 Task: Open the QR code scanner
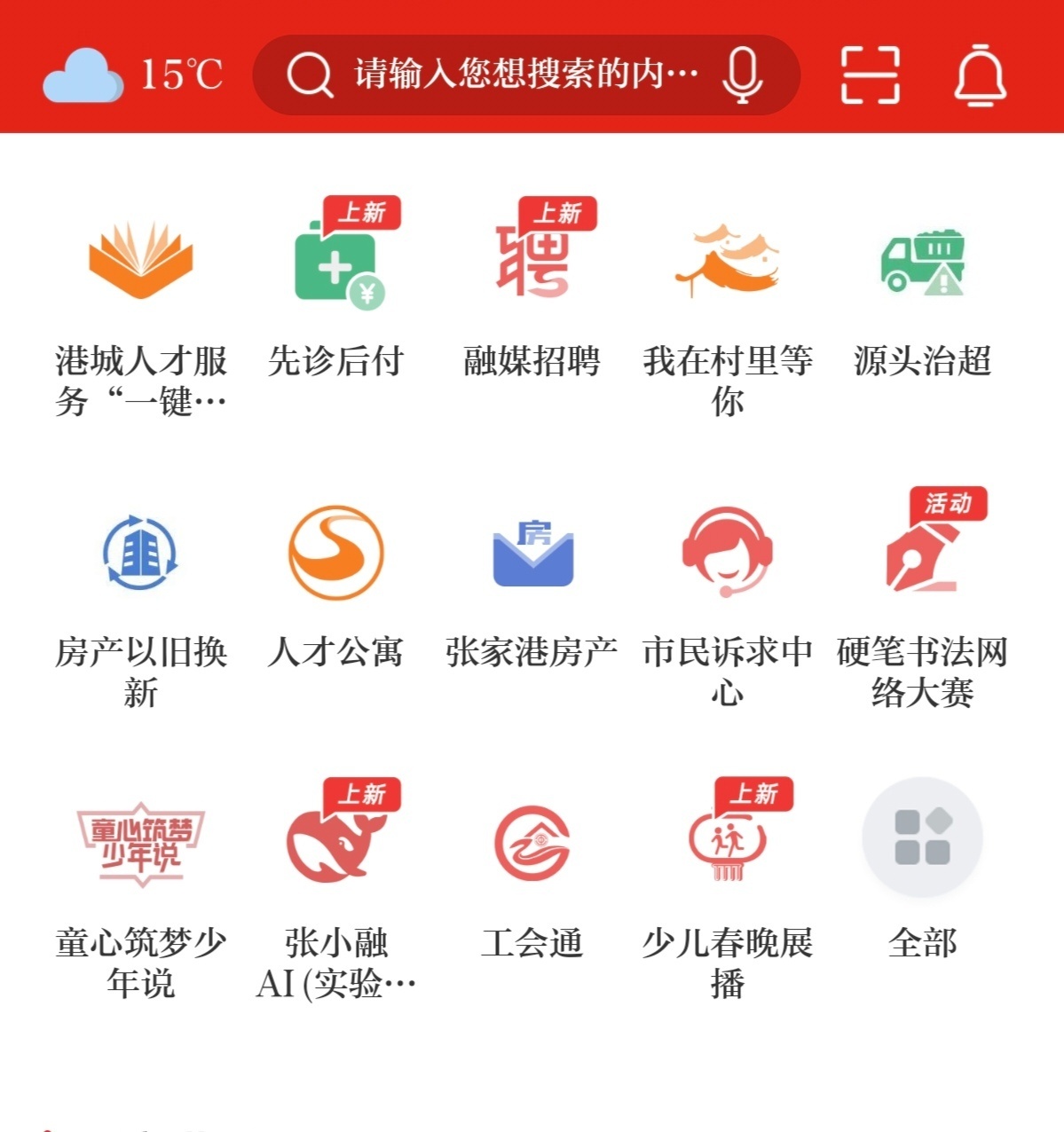click(x=870, y=75)
